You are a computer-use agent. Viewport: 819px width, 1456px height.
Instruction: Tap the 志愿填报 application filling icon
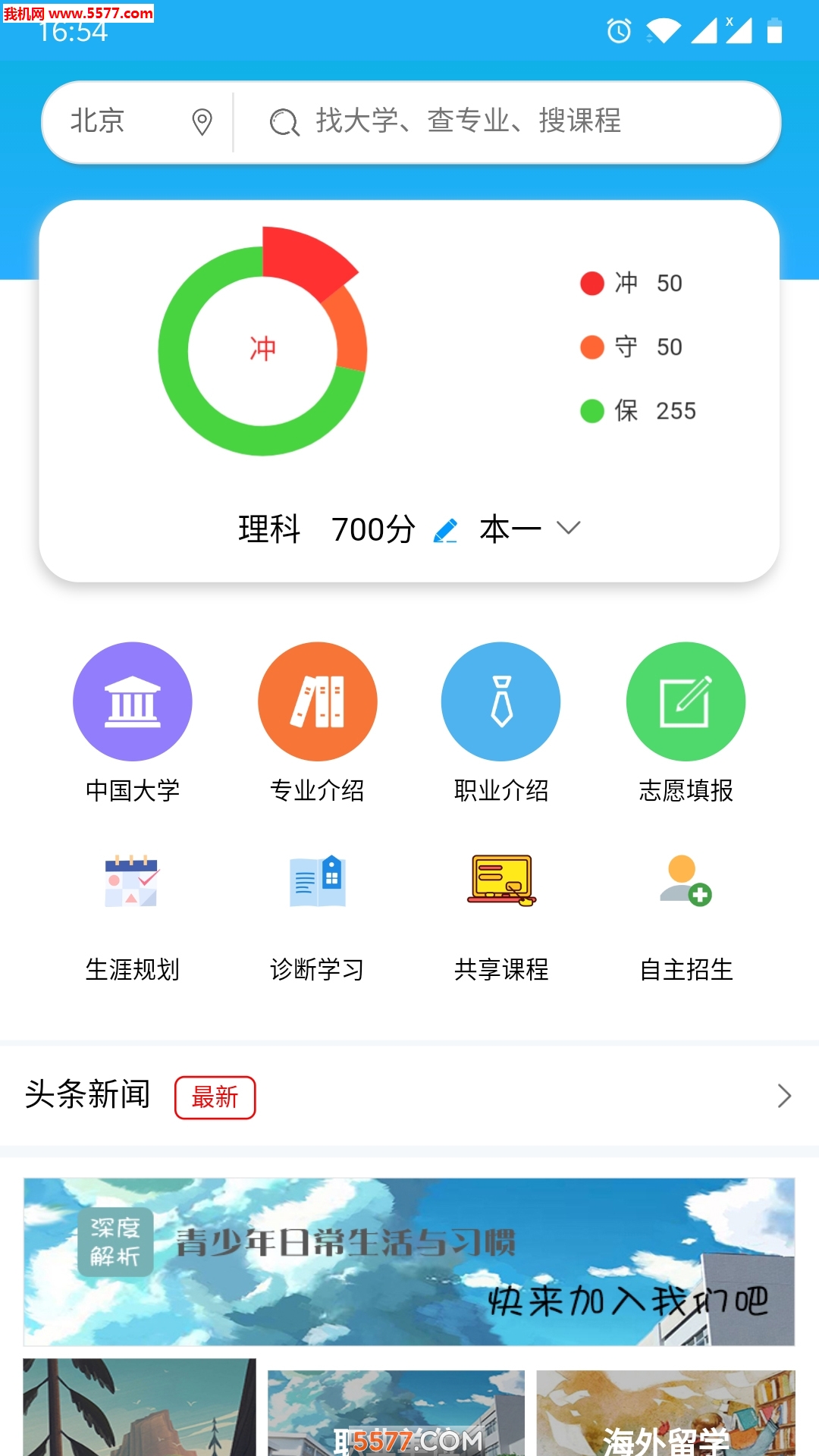coord(685,701)
